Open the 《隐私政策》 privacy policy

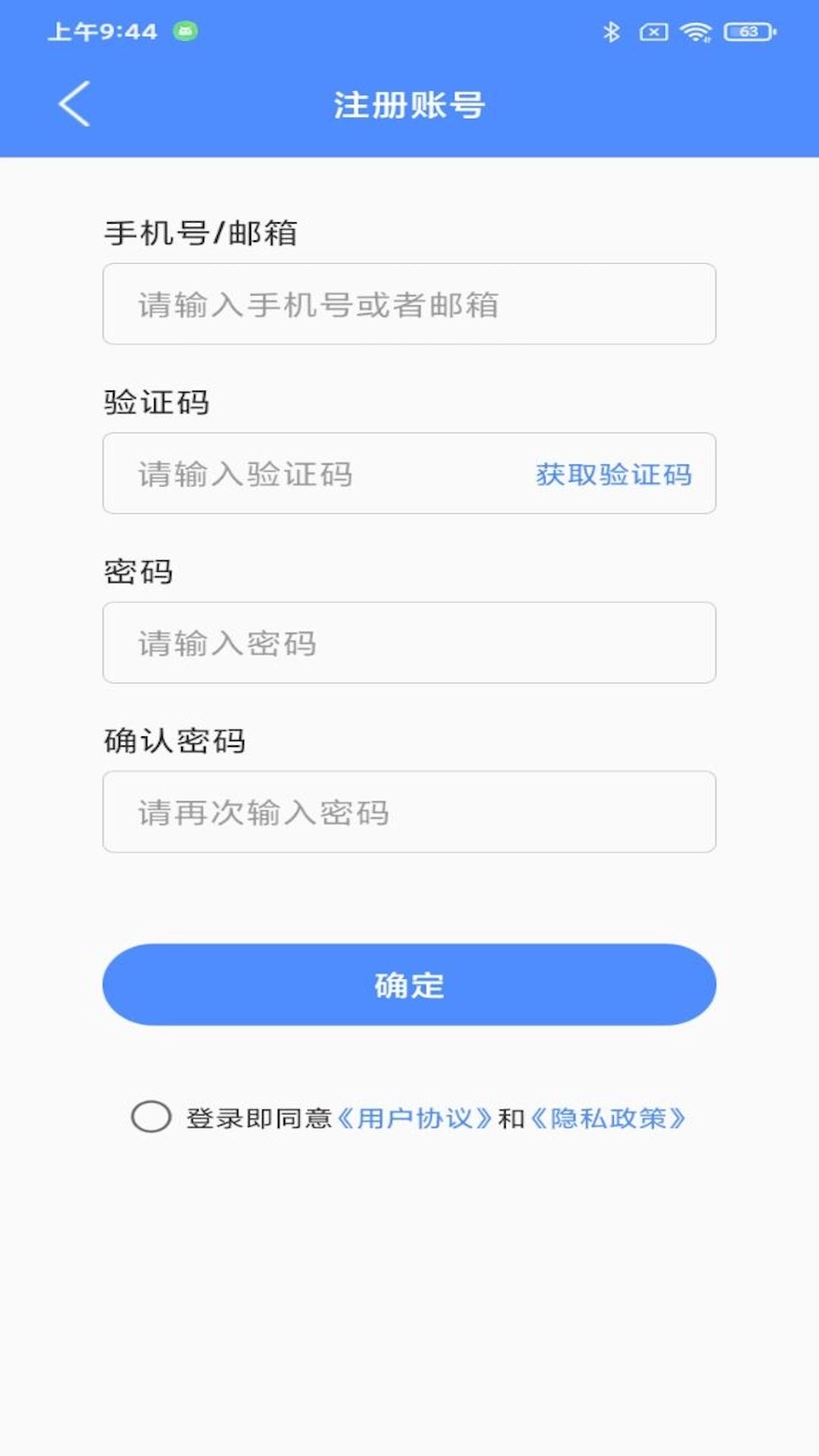click(x=609, y=1117)
